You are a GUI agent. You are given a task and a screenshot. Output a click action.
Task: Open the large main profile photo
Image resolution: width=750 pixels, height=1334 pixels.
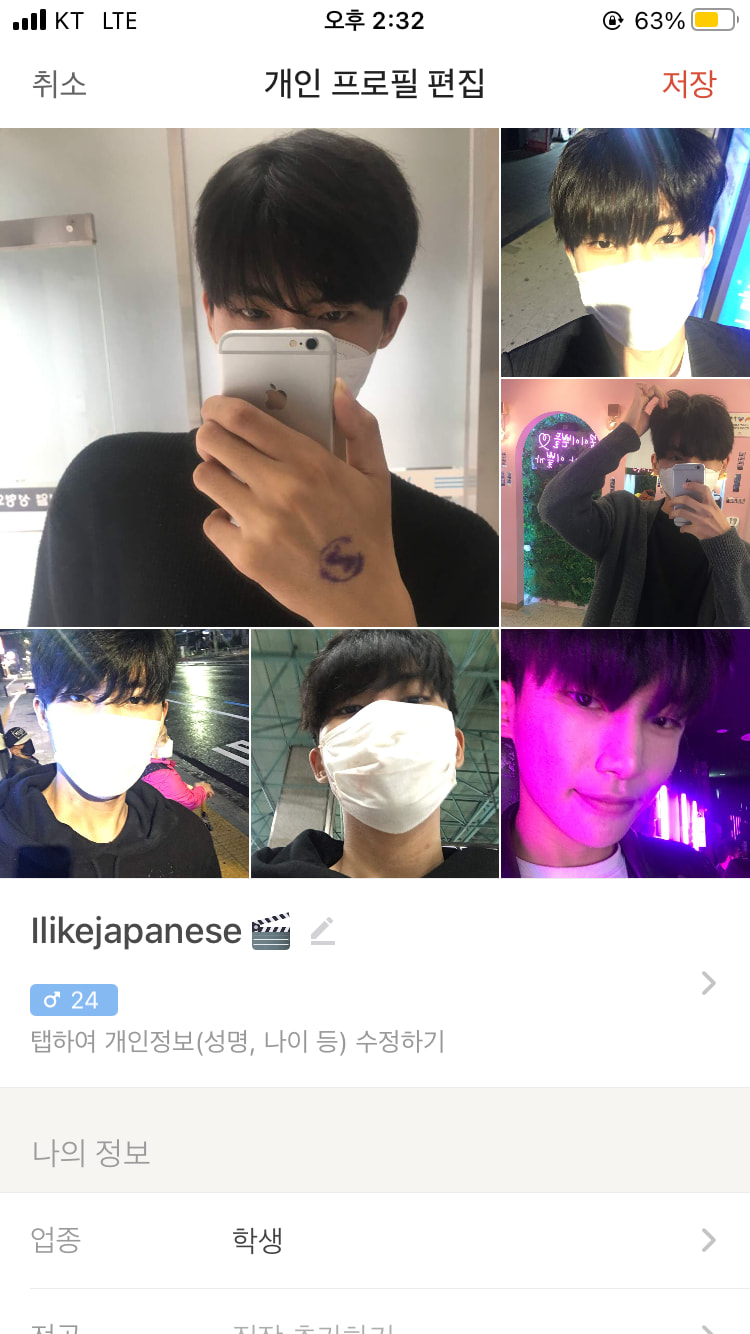[248, 377]
